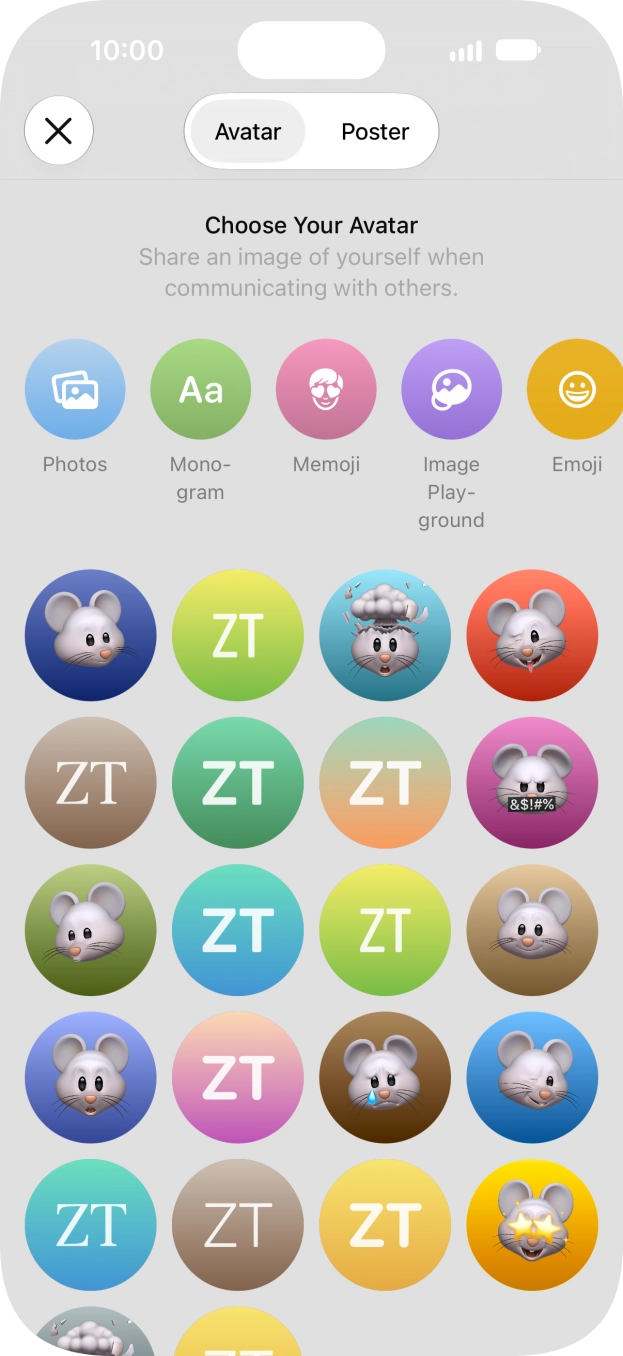Select the ZT monogram on dark green

pos(238,783)
